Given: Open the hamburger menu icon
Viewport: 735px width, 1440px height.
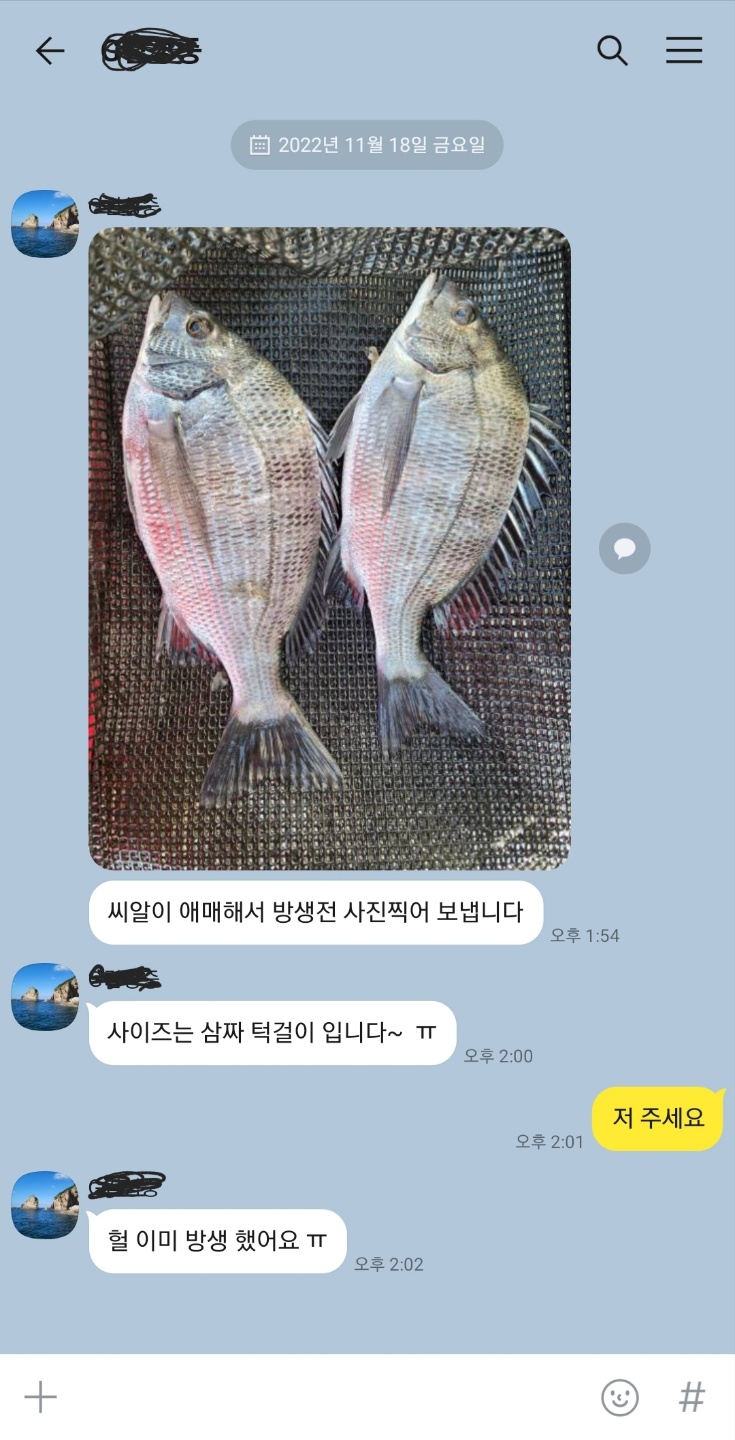Looking at the screenshot, I should (684, 51).
